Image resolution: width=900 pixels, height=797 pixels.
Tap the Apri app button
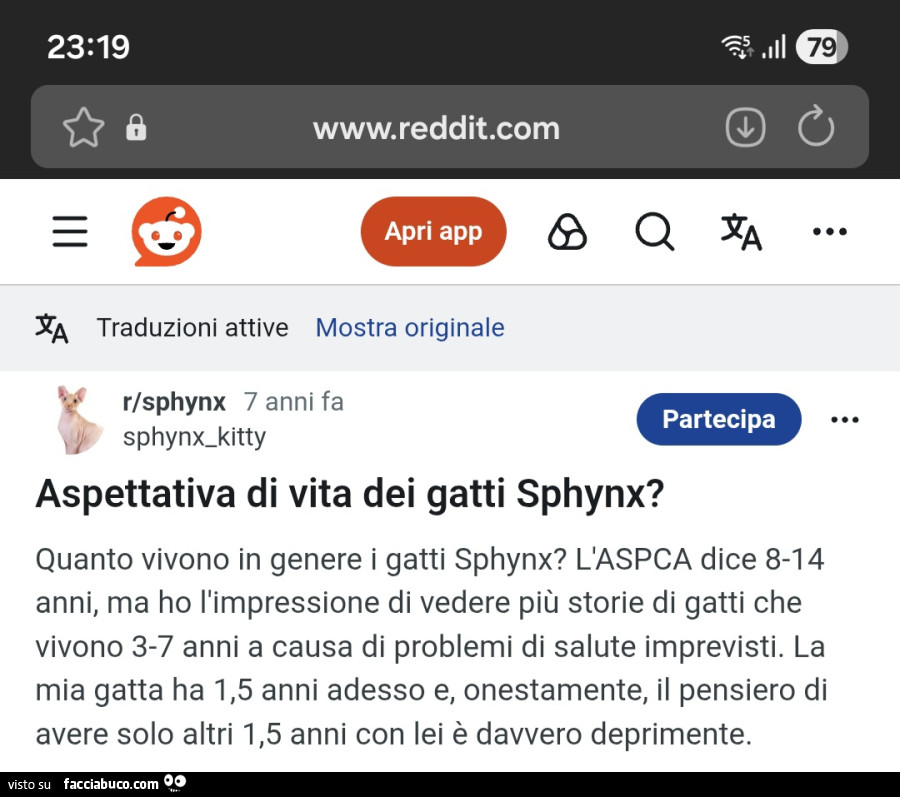click(x=433, y=232)
